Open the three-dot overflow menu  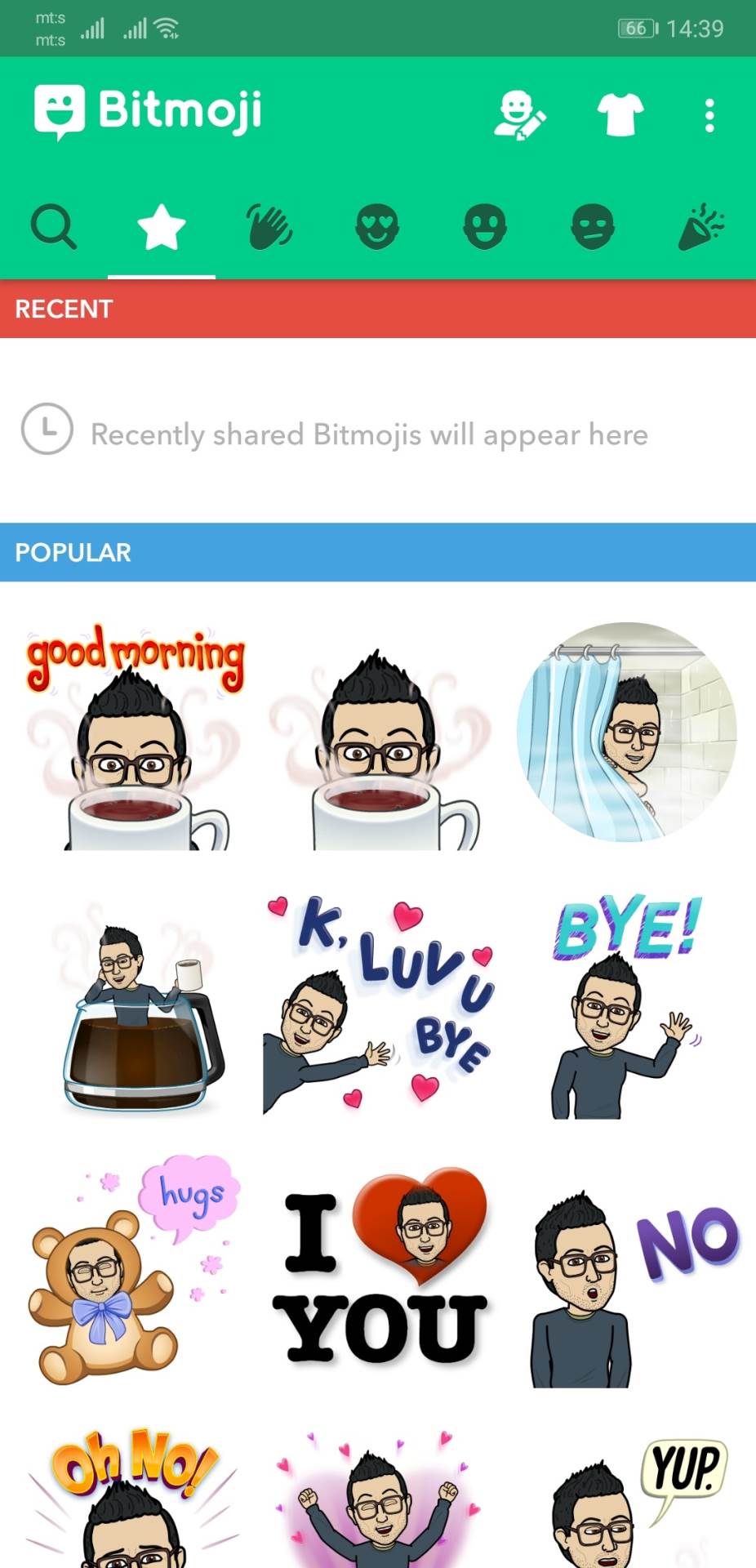(x=709, y=115)
